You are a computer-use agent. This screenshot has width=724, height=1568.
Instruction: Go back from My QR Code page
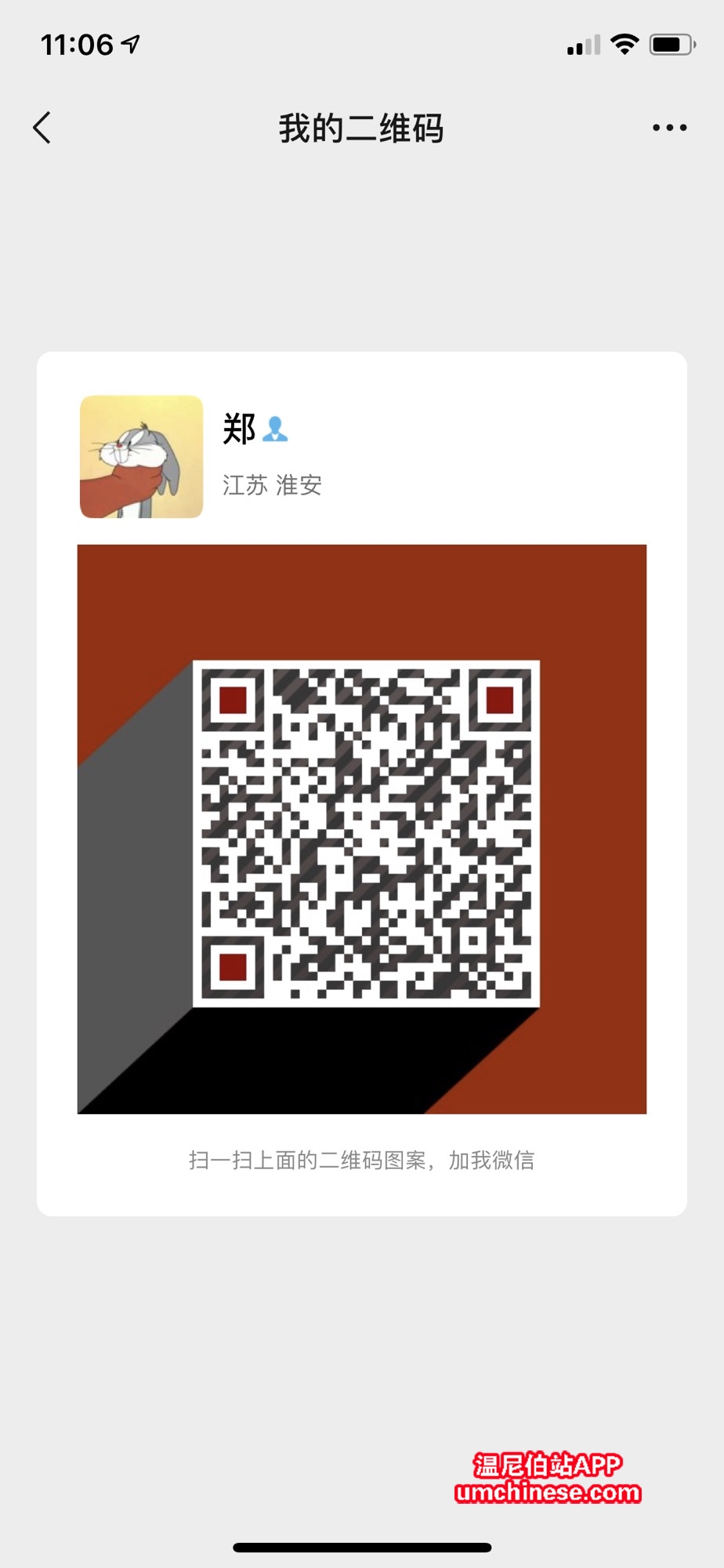click(x=42, y=128)
